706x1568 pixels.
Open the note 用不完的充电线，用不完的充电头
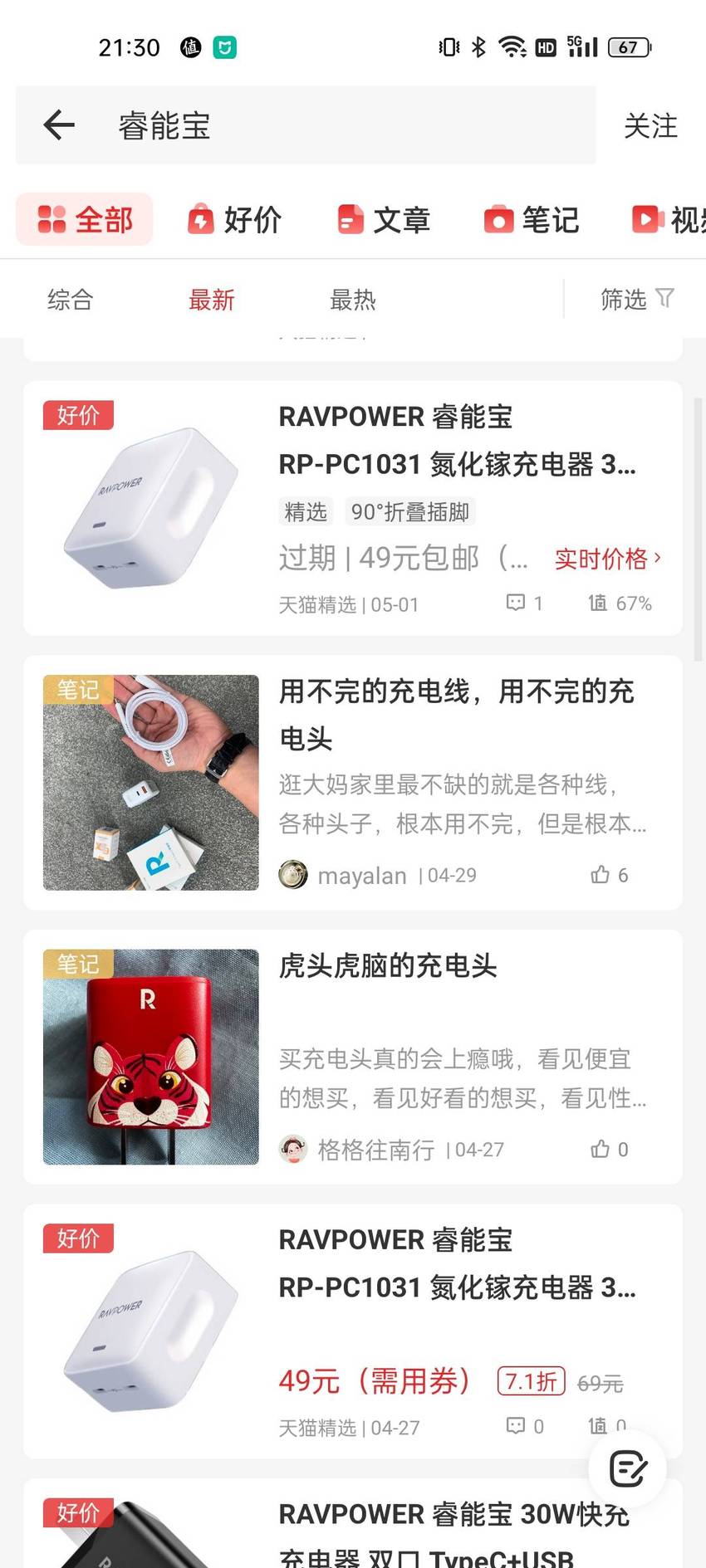pyautogui.click(x=353, y=783)
